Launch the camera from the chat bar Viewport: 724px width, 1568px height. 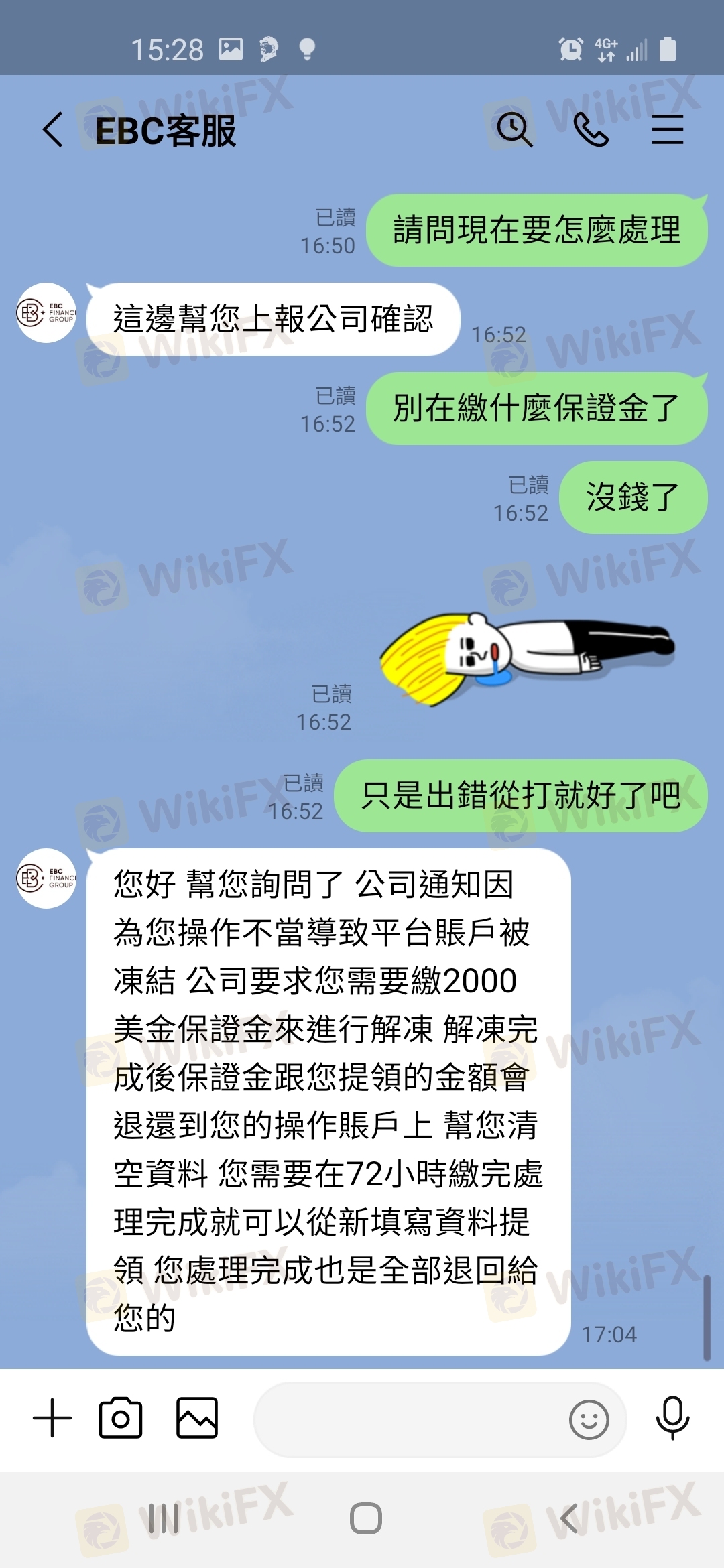click(121, 1418)
